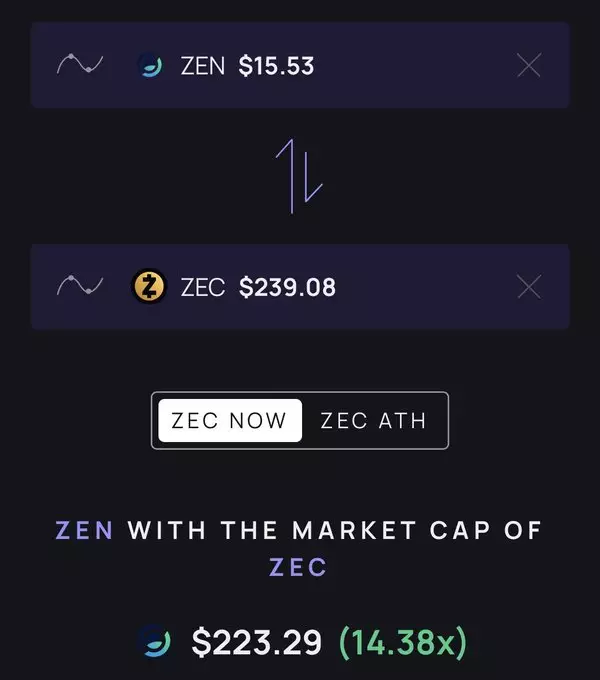The width and height of the screenshot is (600, 680).
Task: Swap the ZEN and ZEC coins
Action: pyautogui.click(x=299, y=176)
